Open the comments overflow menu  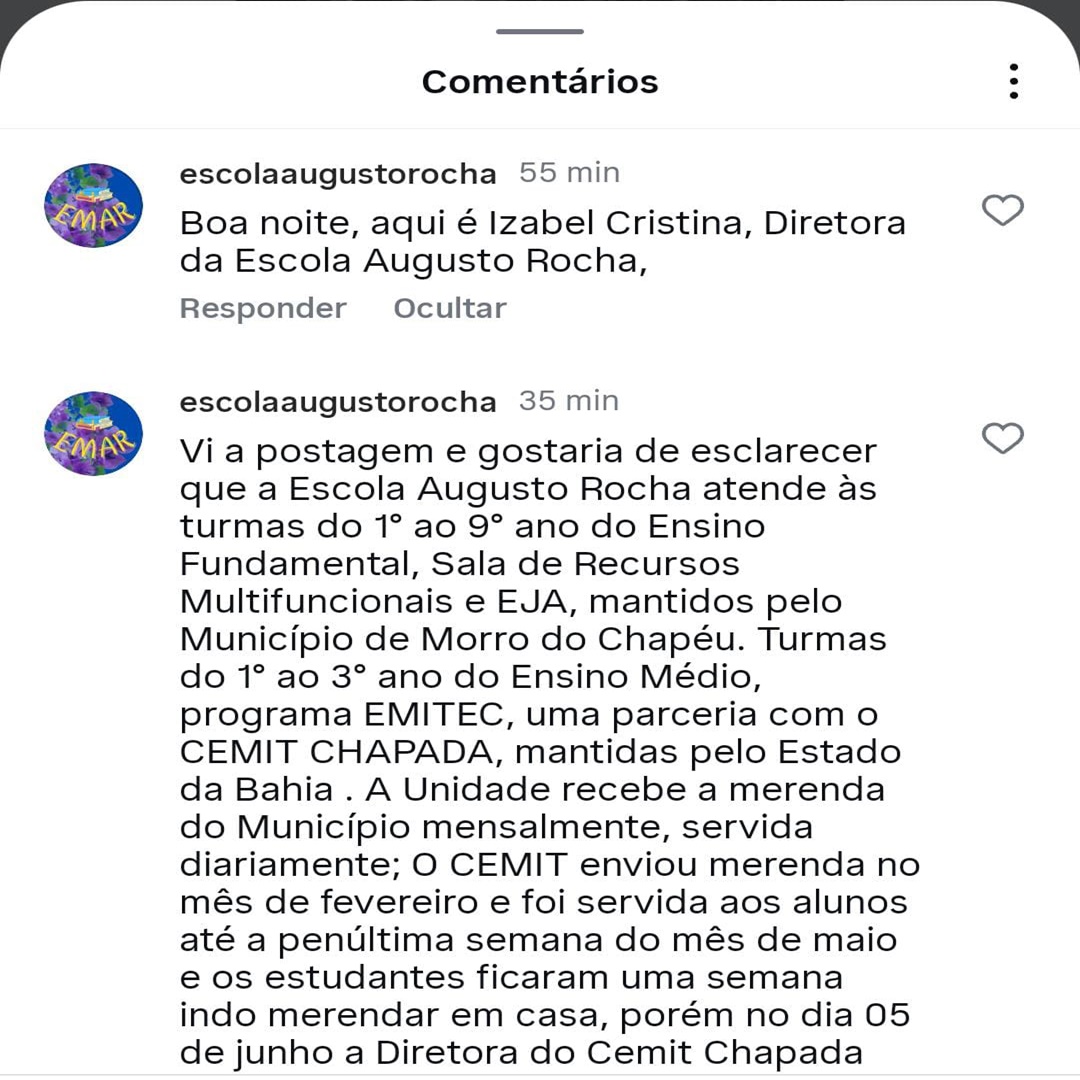click(1013, 81)
